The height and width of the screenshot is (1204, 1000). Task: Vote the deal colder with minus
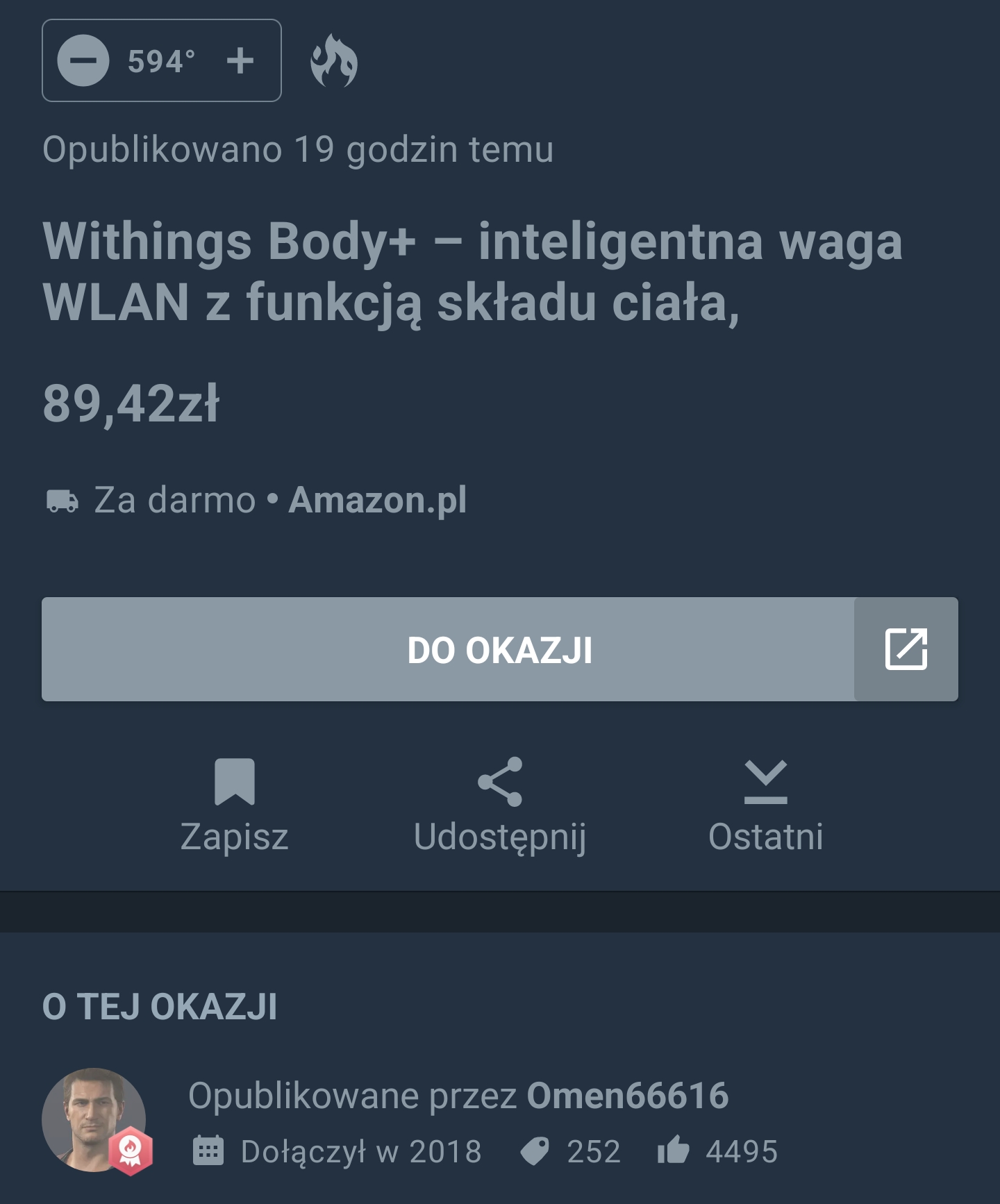[83, 61]
